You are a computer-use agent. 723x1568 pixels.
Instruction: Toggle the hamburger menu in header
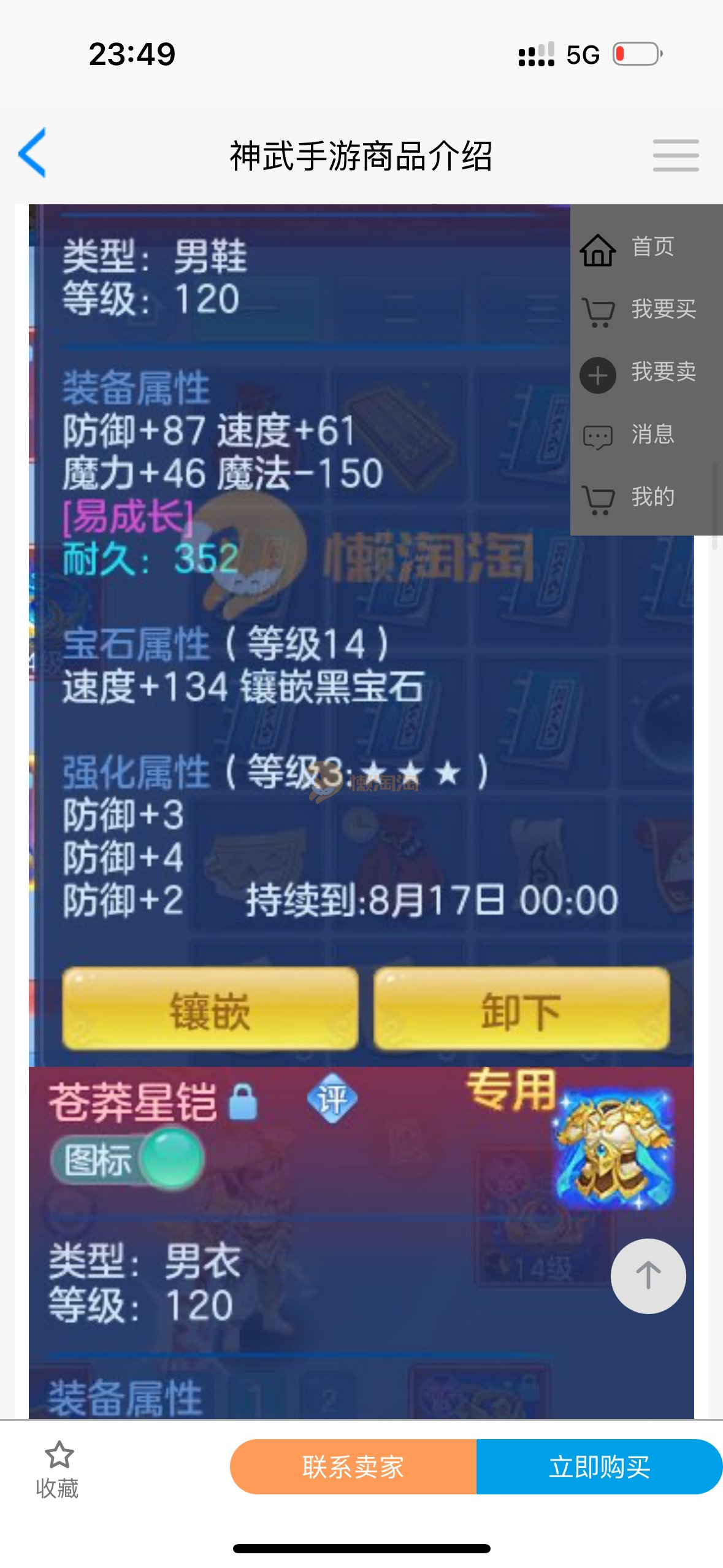[x=675, y=155]
